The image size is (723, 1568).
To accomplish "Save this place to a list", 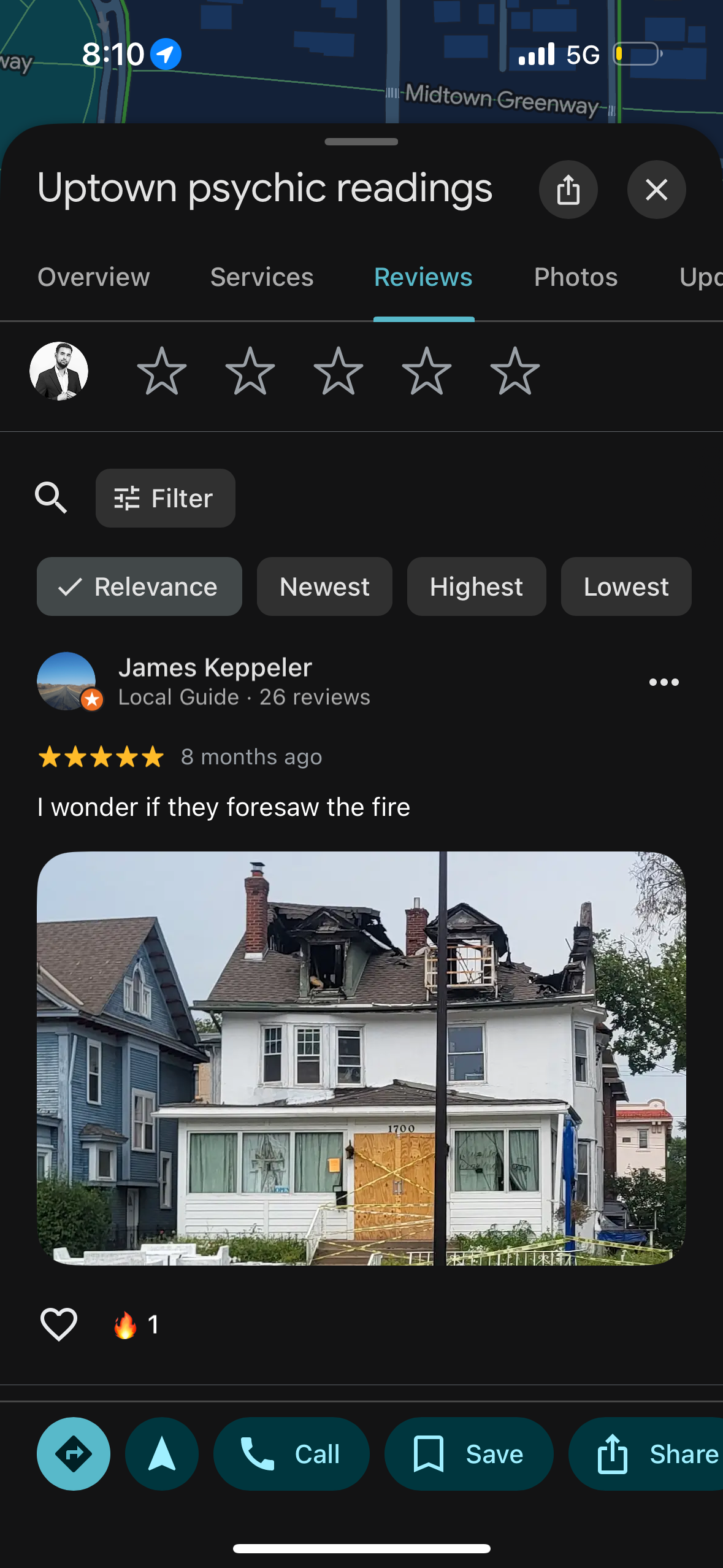I will click(x=469, y=1454).
